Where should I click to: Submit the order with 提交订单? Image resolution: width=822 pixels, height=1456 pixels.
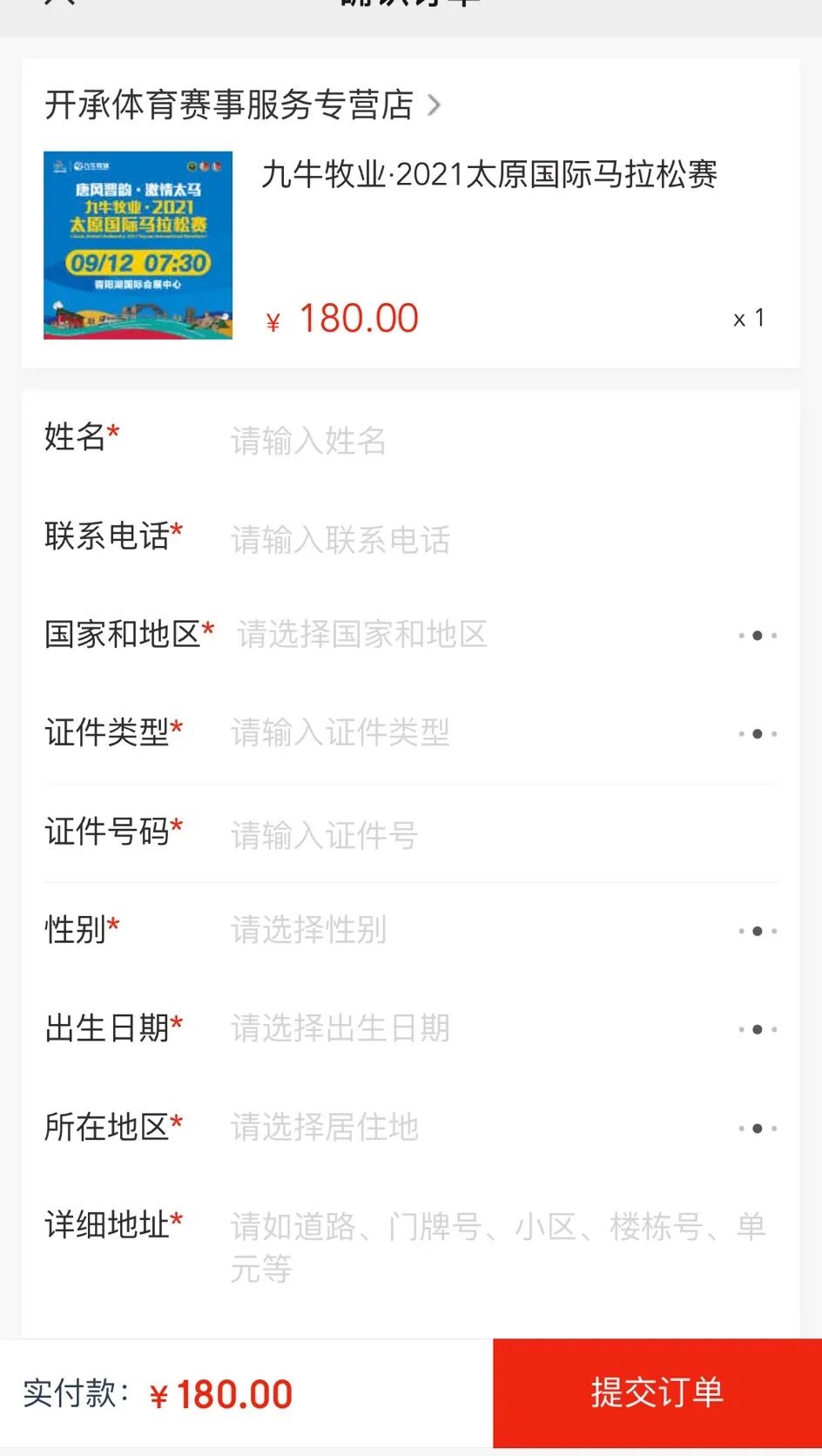[657, 1392]
